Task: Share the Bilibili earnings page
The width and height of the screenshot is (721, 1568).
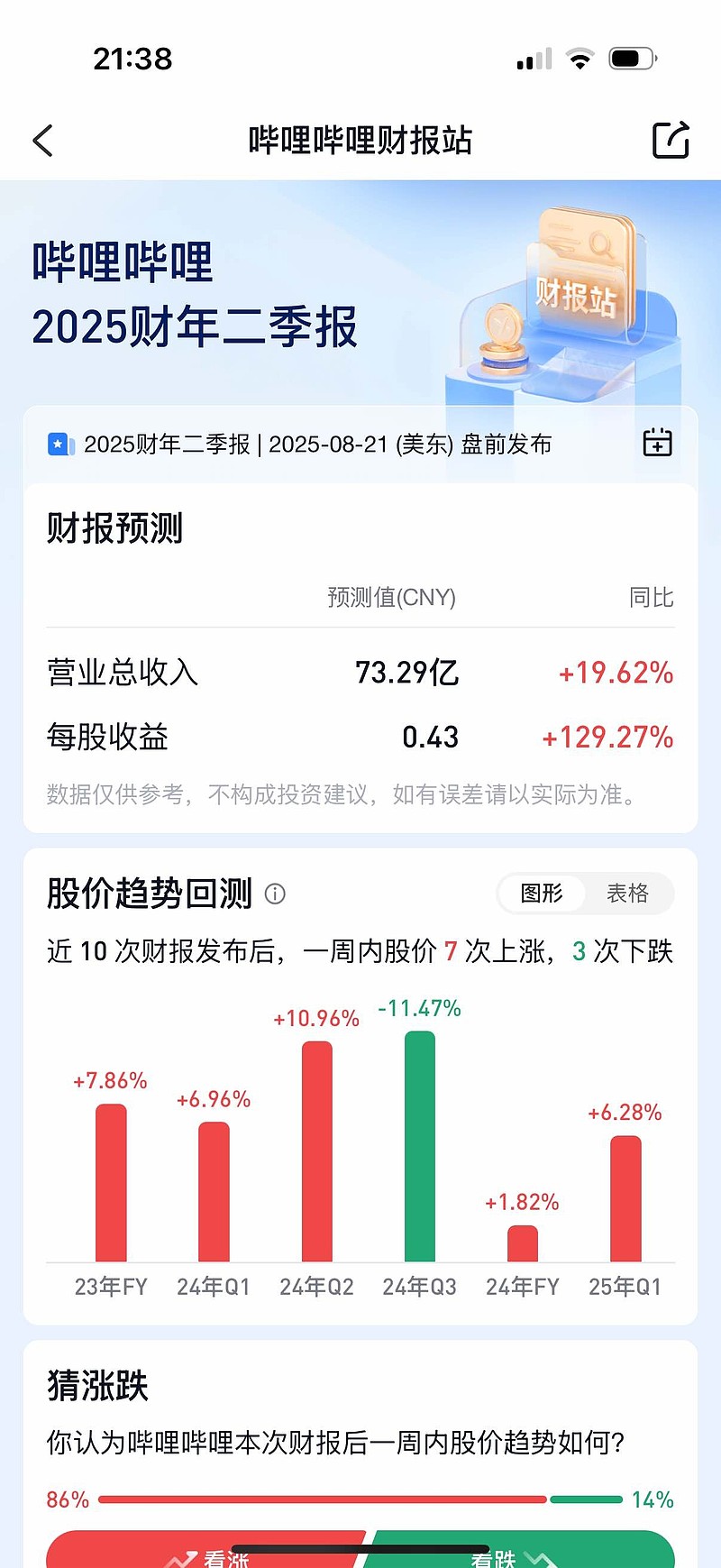Action: [x=671, y=140]
